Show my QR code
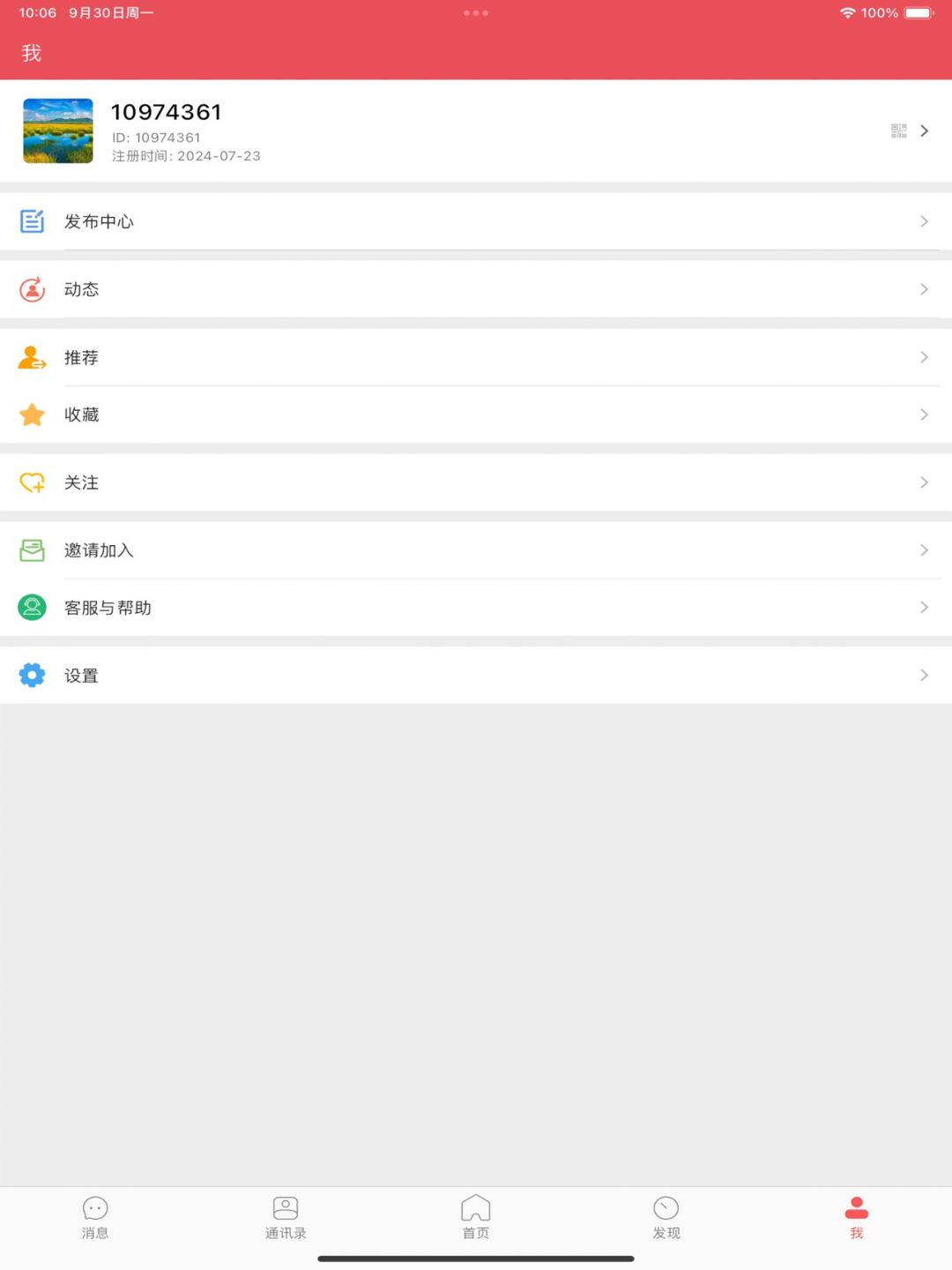The height and width of the screenshot is (1270, 952). coord(898,131)
